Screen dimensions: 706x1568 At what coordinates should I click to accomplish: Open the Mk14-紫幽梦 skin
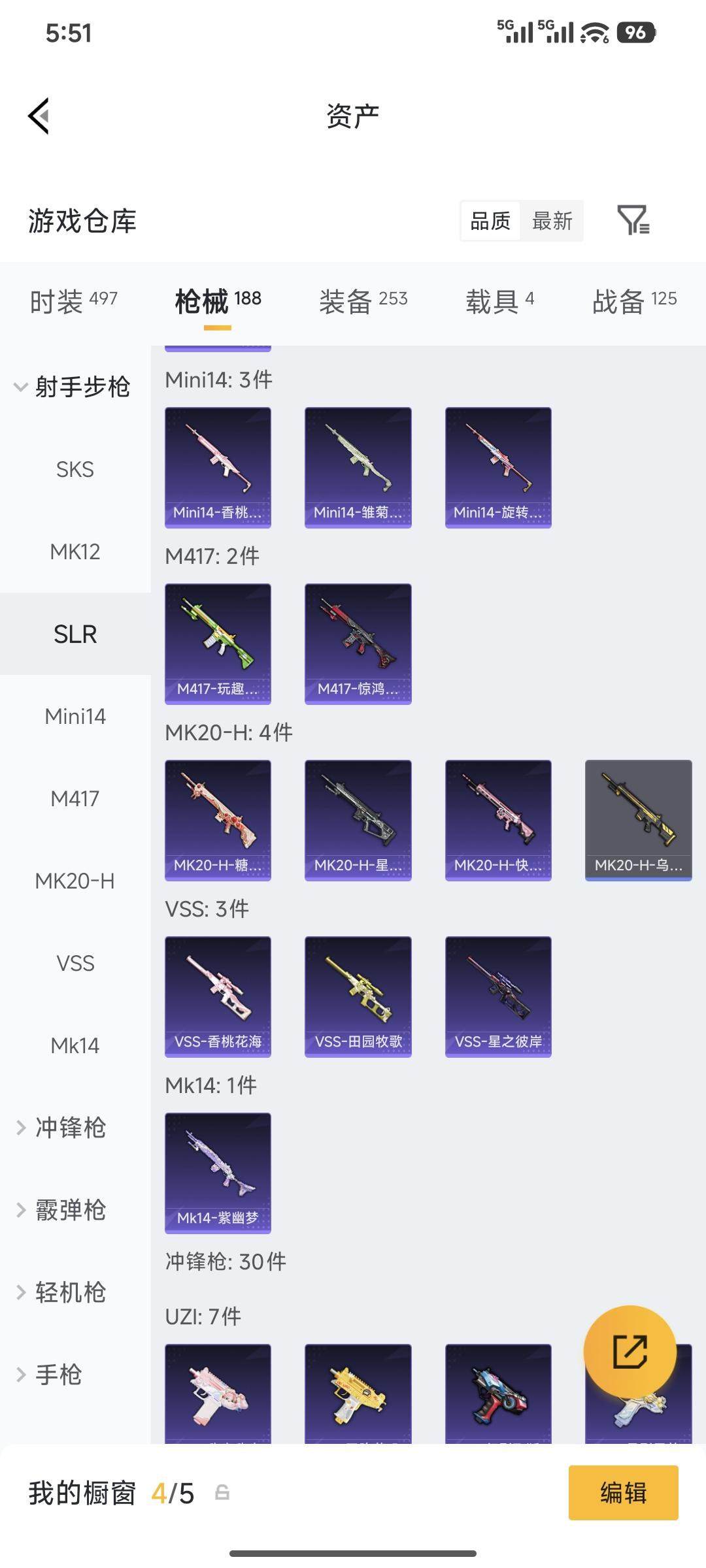pyautogui.click(x=218, y=1173)
